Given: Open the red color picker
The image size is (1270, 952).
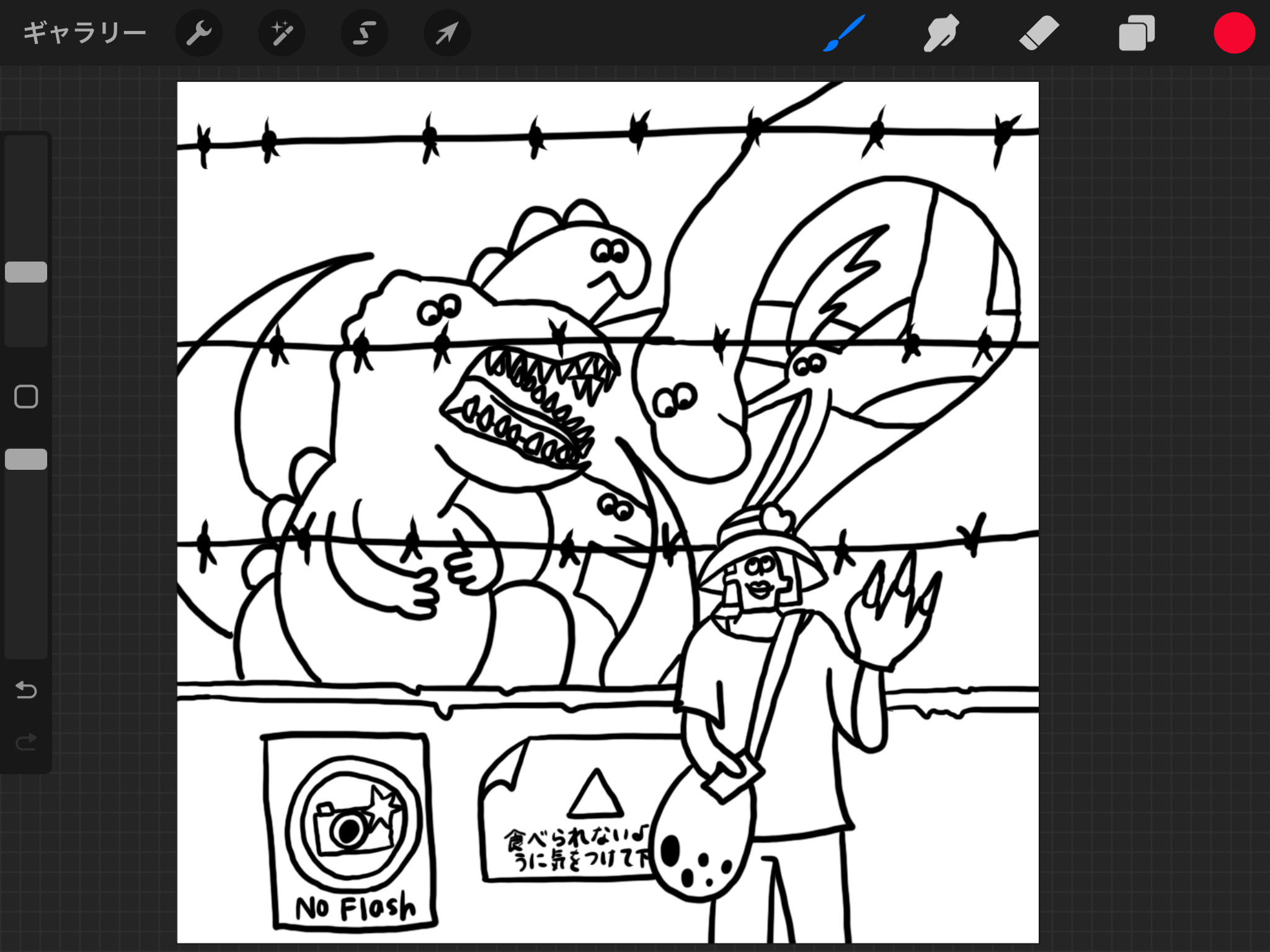Looking at the screenshot, I should pos(1234,33).
